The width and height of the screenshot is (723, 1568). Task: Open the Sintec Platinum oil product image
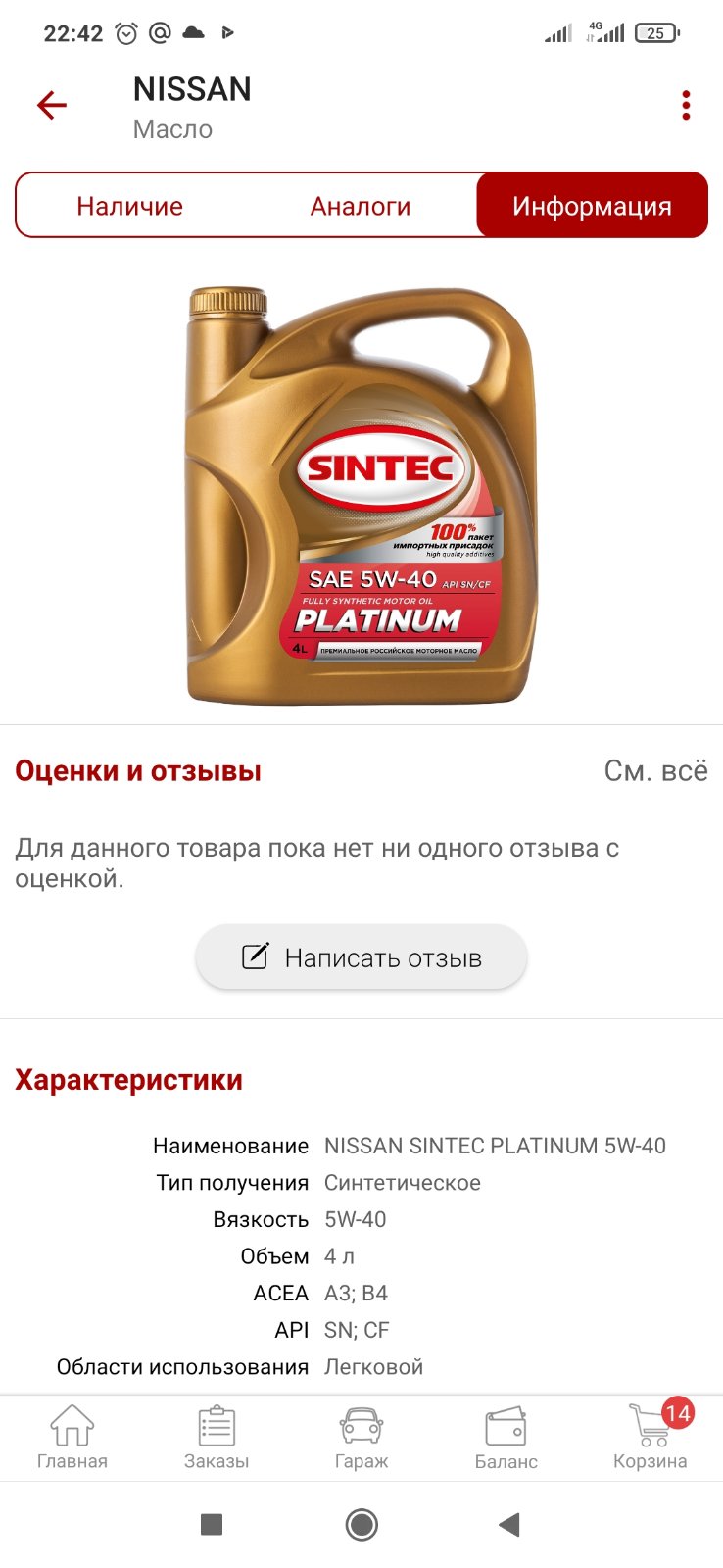click(x=361, y=495)
